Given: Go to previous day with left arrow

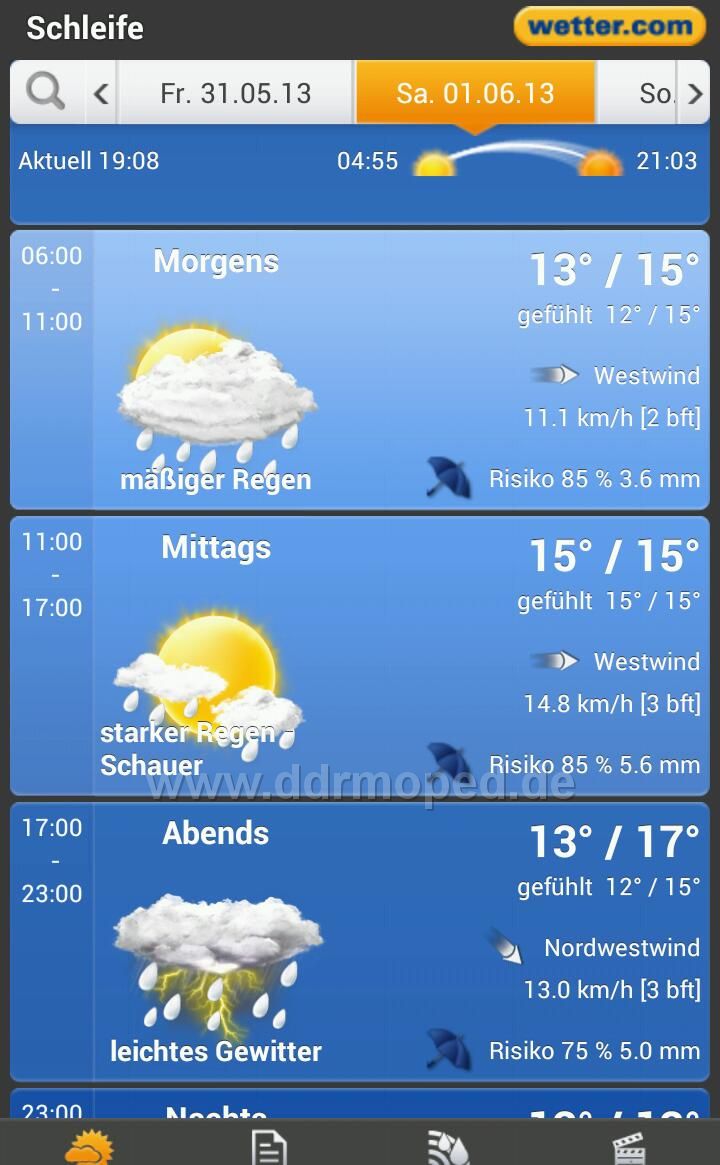Looking at the screenshot, I should 101,93.
